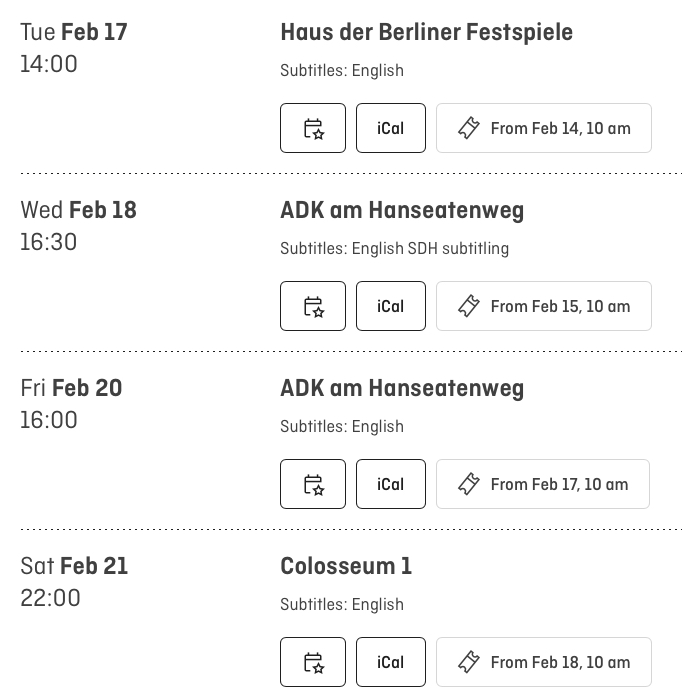The height and width of the screenshot is (697, 682).
Task: Add the Feb 20 screening to favorites
Action: [313, 484]
